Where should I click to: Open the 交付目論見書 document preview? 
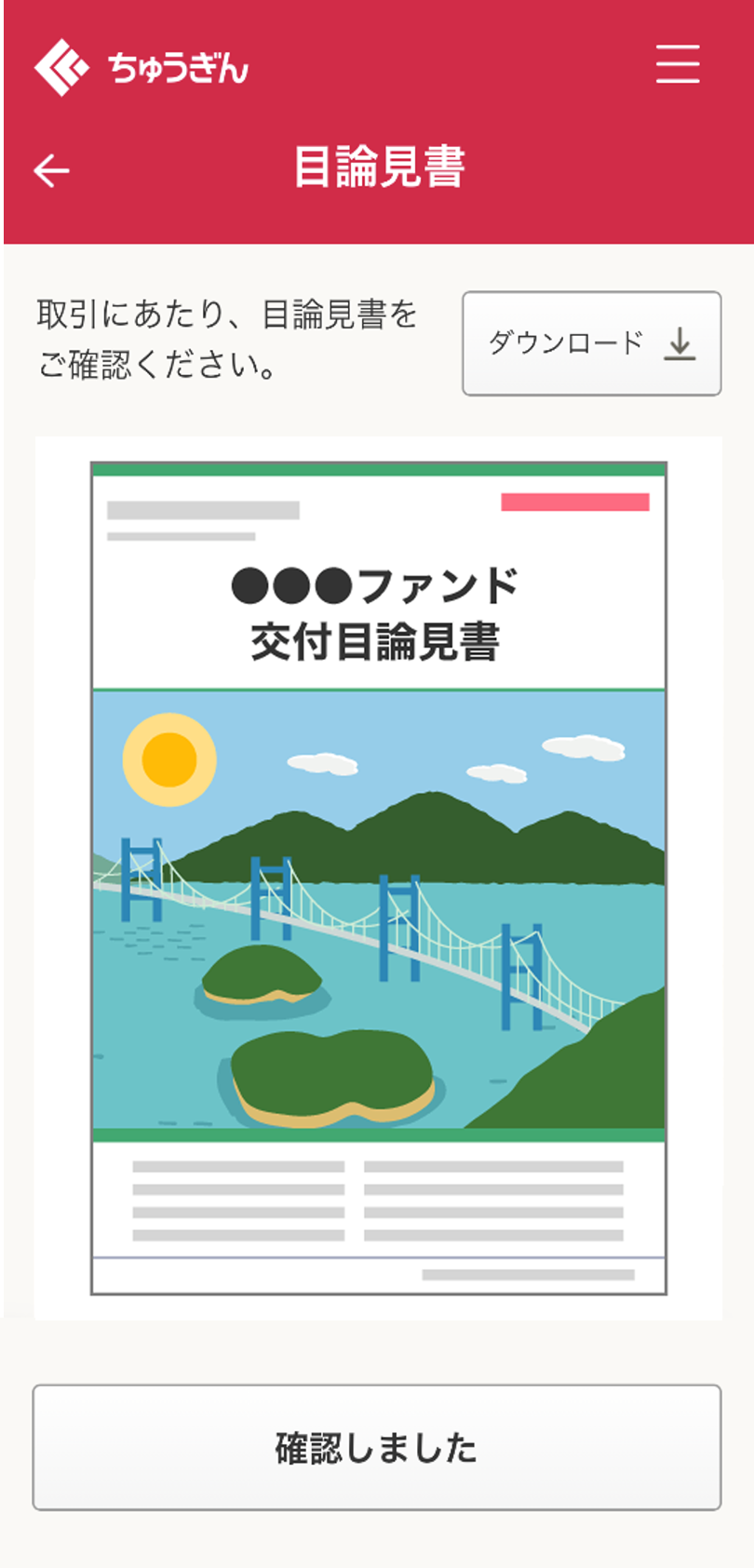tap(378, 878)
